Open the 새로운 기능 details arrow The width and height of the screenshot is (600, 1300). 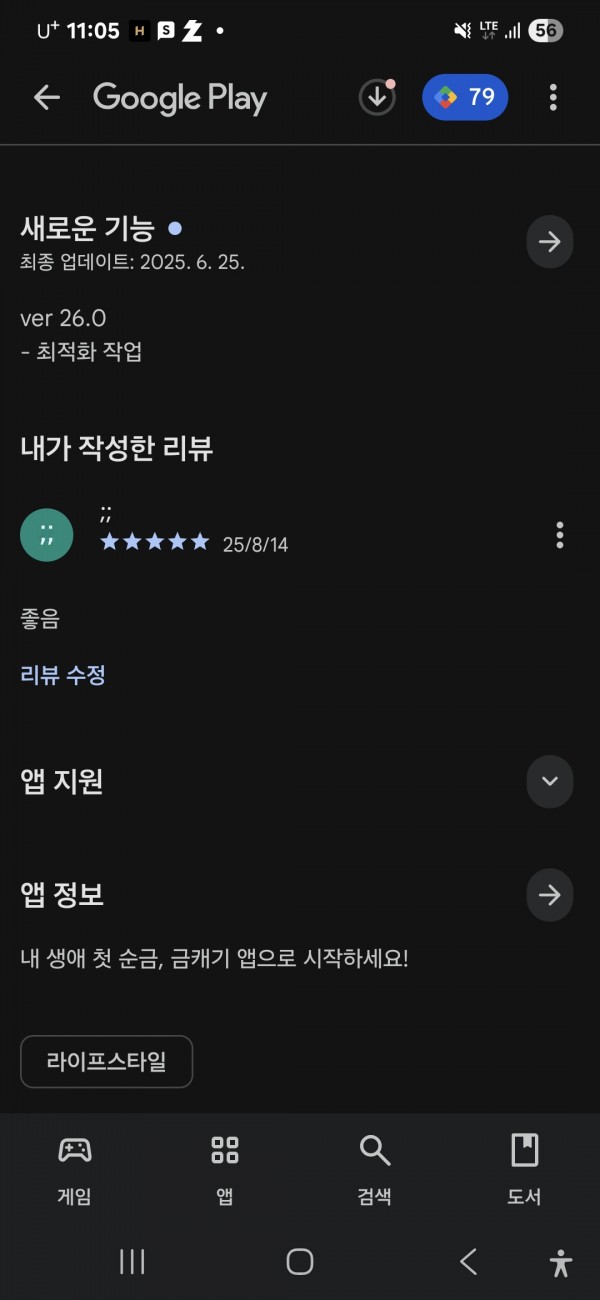(550, 242)
